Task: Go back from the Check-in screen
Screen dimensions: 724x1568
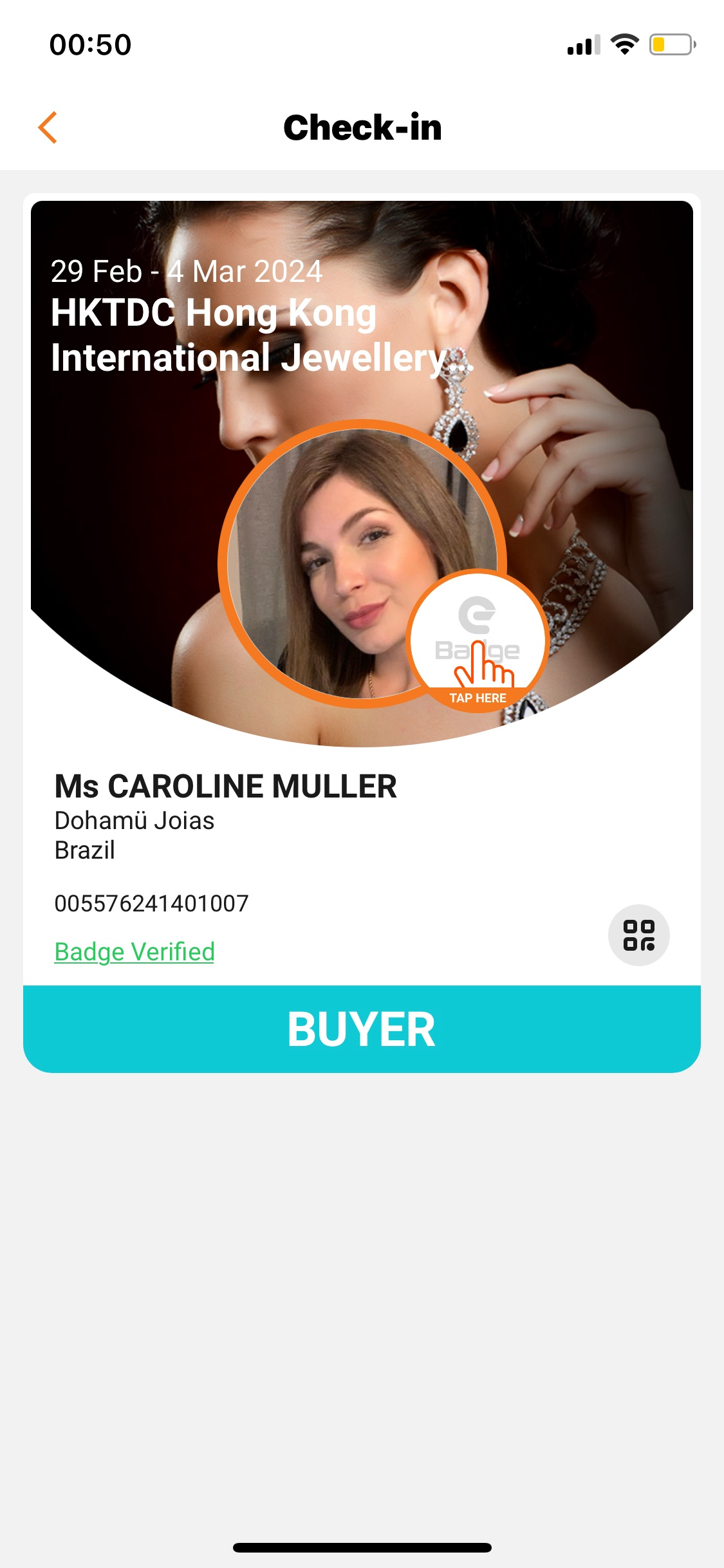Action: pyautogui.click(x=48, y=127)
